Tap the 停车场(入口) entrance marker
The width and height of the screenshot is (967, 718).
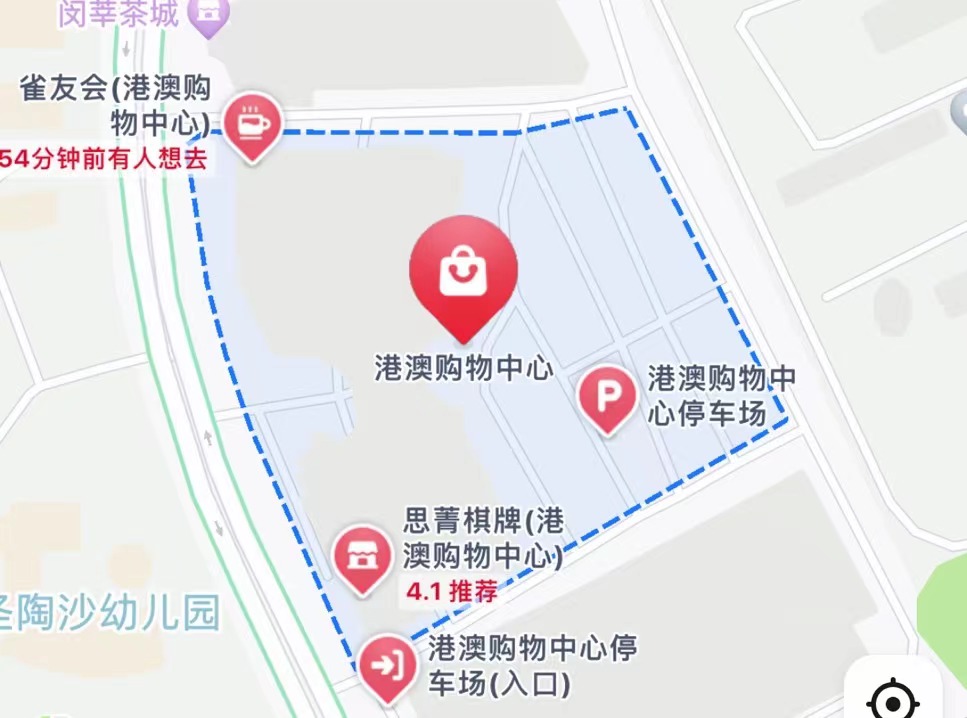pyautogui.click(x=387, y=664)
